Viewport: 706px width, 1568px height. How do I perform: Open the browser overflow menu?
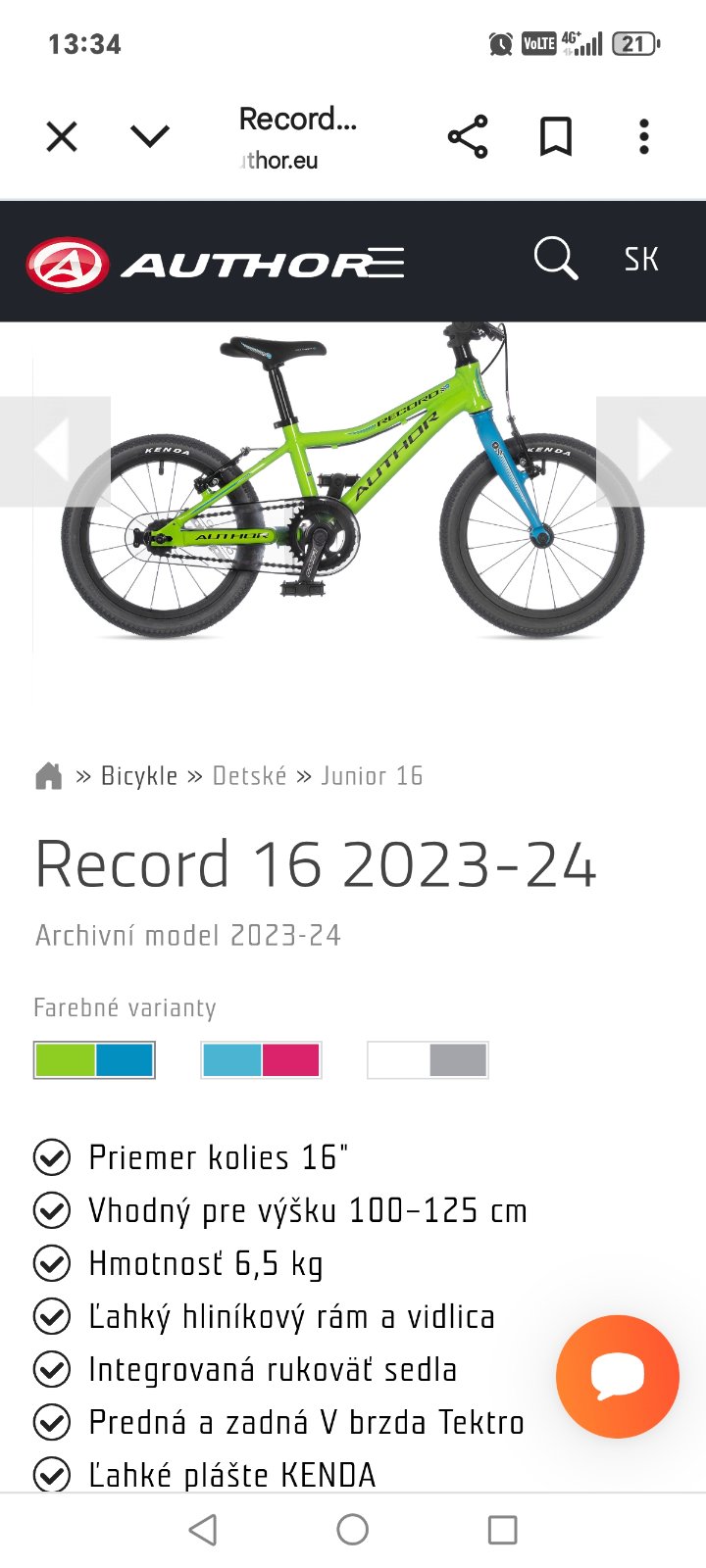tap(644, 137)
